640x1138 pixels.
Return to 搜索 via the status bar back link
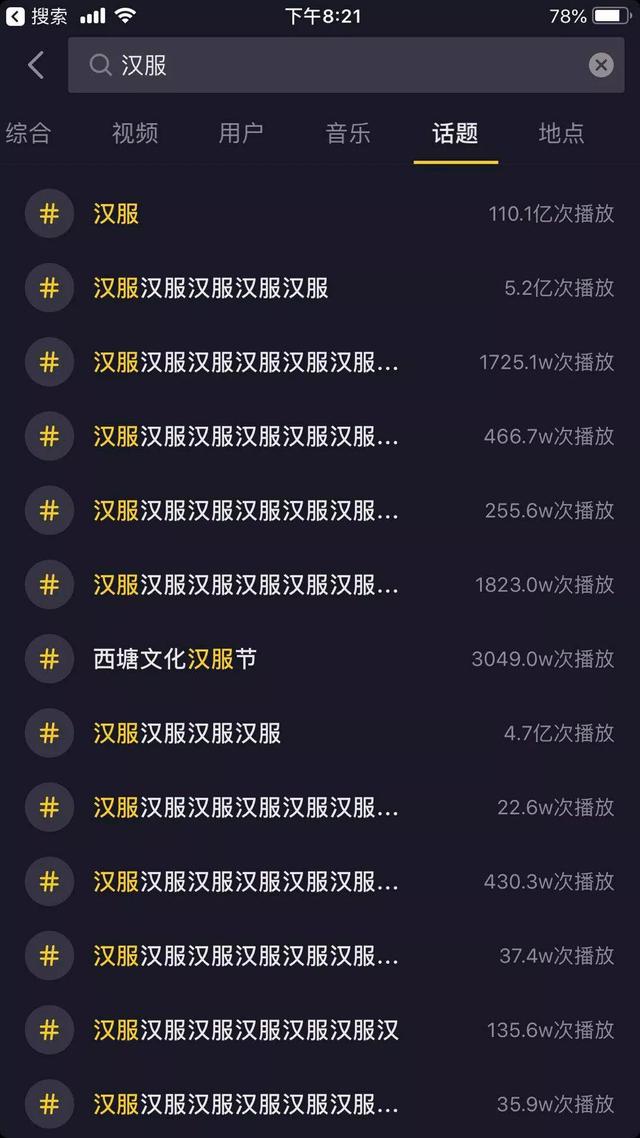point(36,16)
